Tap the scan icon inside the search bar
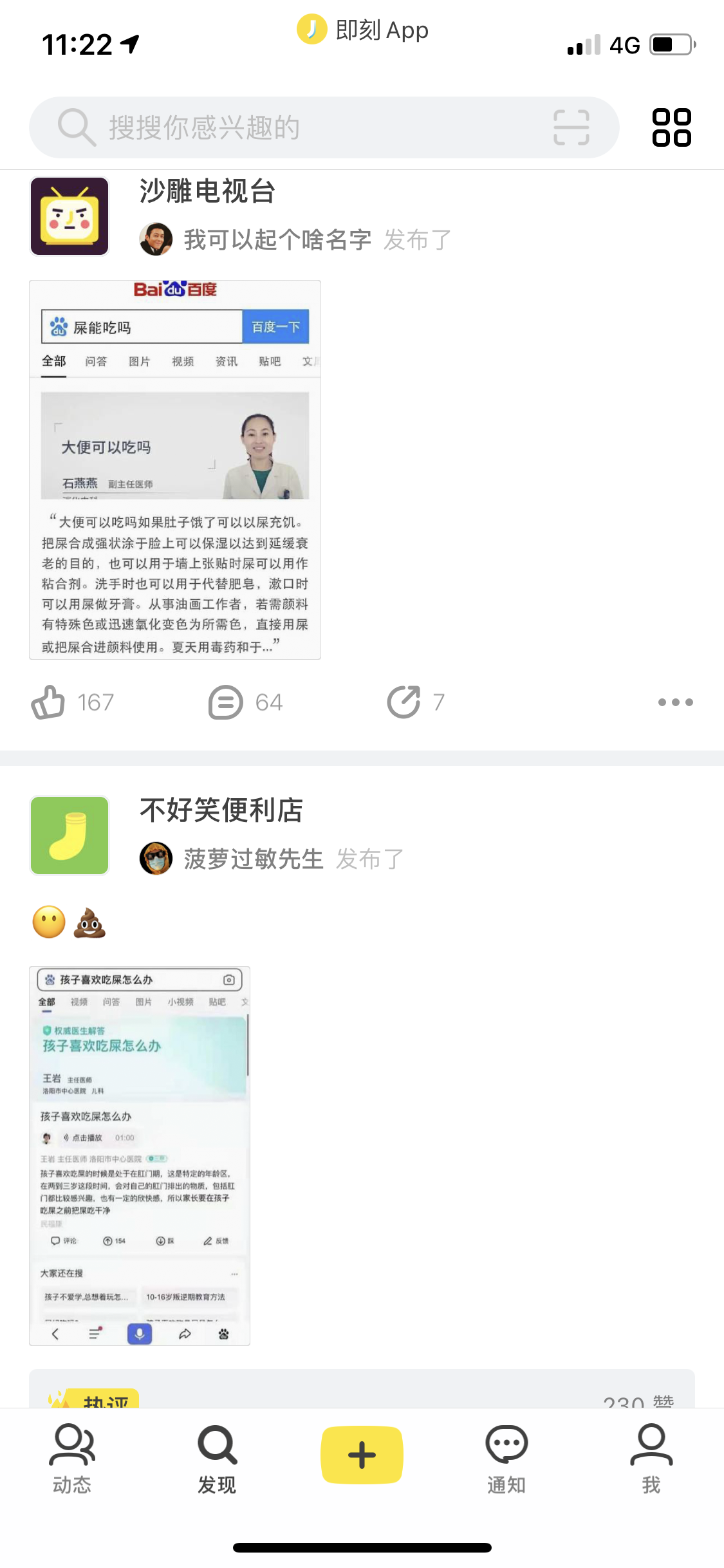This screenshot has width=724, height=1568. pyautogui.click(x=571, y=127)
